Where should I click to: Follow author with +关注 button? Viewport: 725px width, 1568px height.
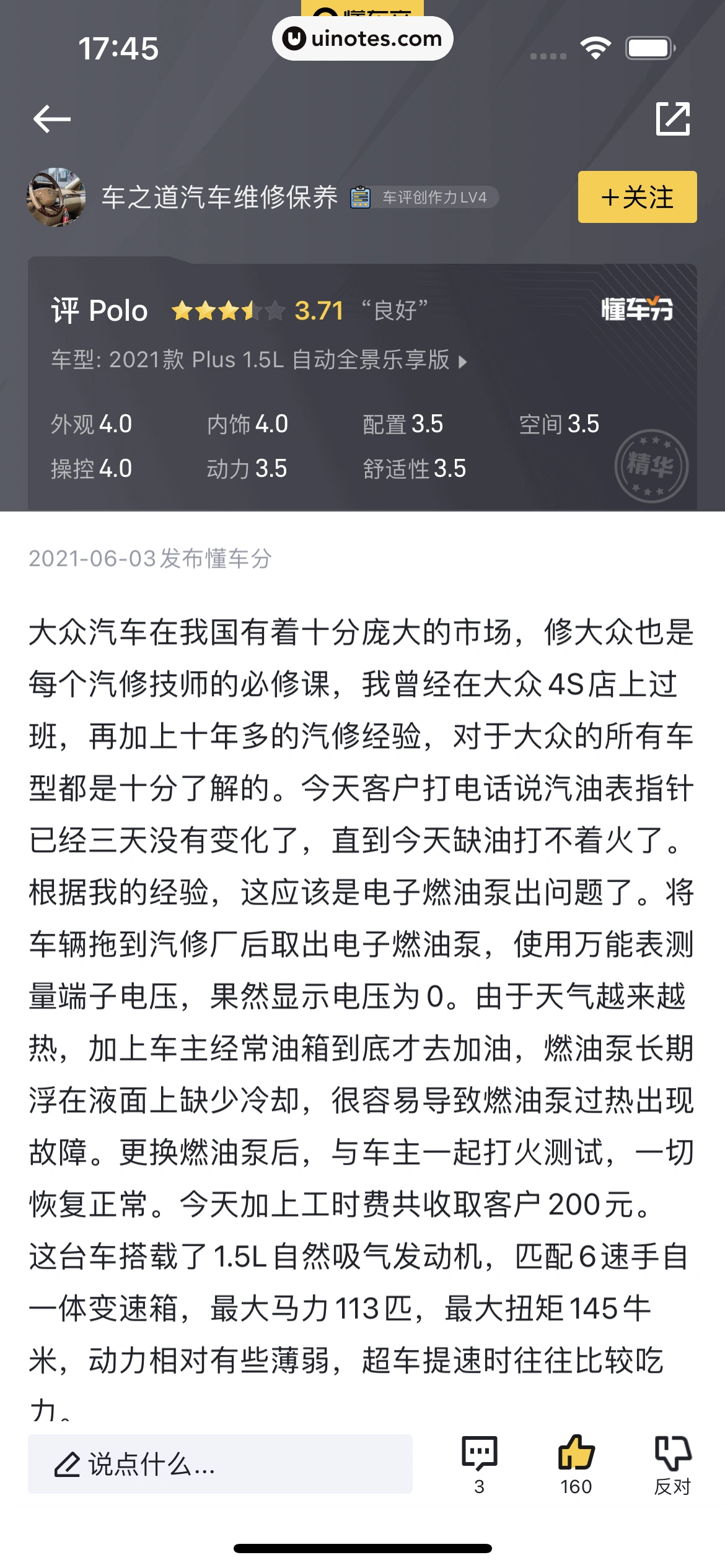click(637, 197)
